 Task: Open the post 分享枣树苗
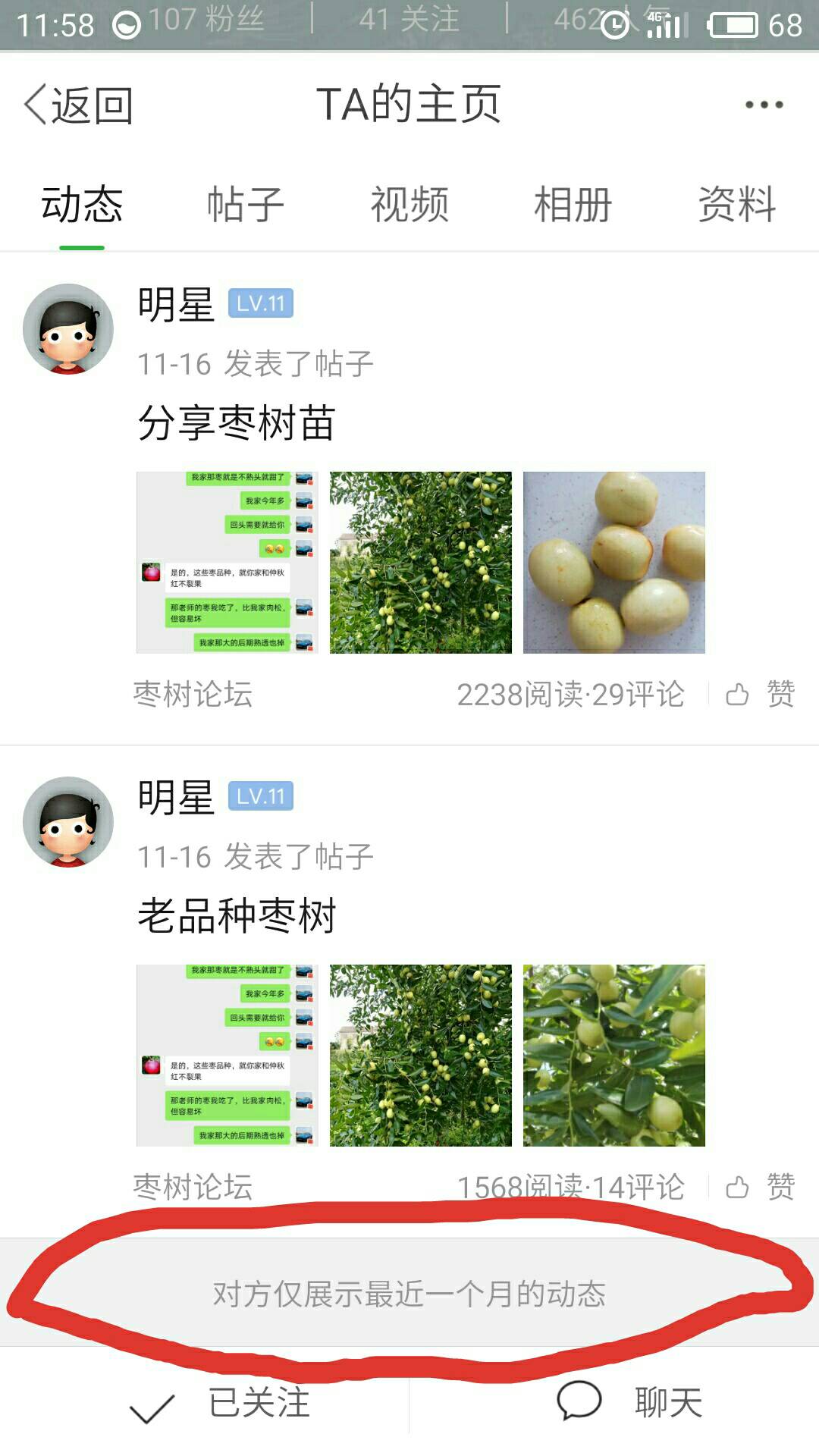click(237, 422)
